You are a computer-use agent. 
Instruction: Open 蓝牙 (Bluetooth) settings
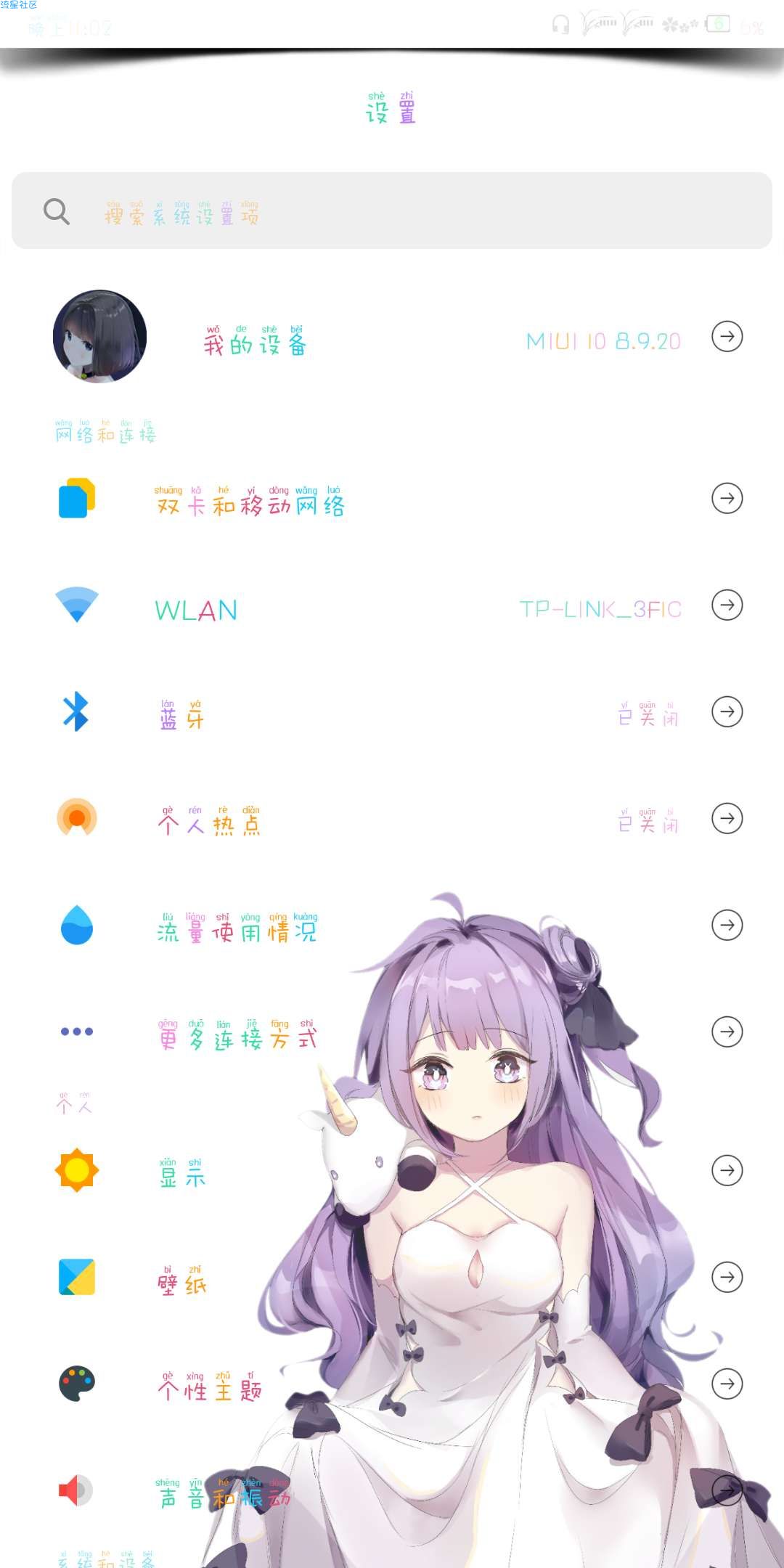pos(182,714)
